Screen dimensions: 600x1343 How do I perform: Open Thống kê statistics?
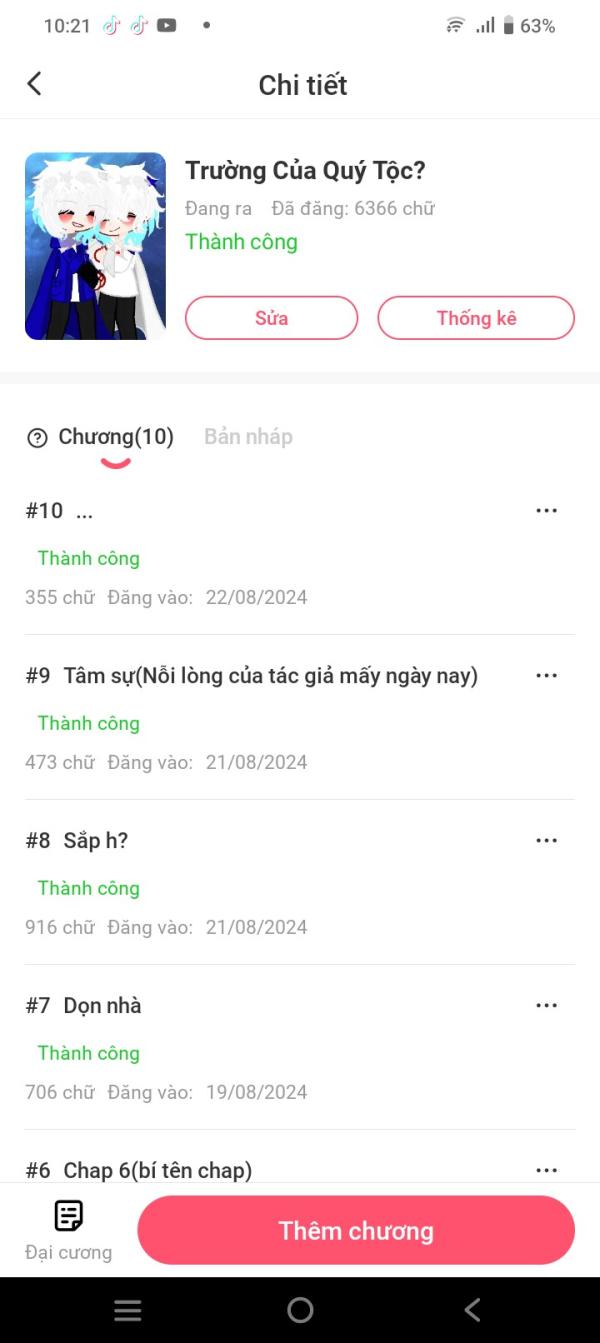476,318
